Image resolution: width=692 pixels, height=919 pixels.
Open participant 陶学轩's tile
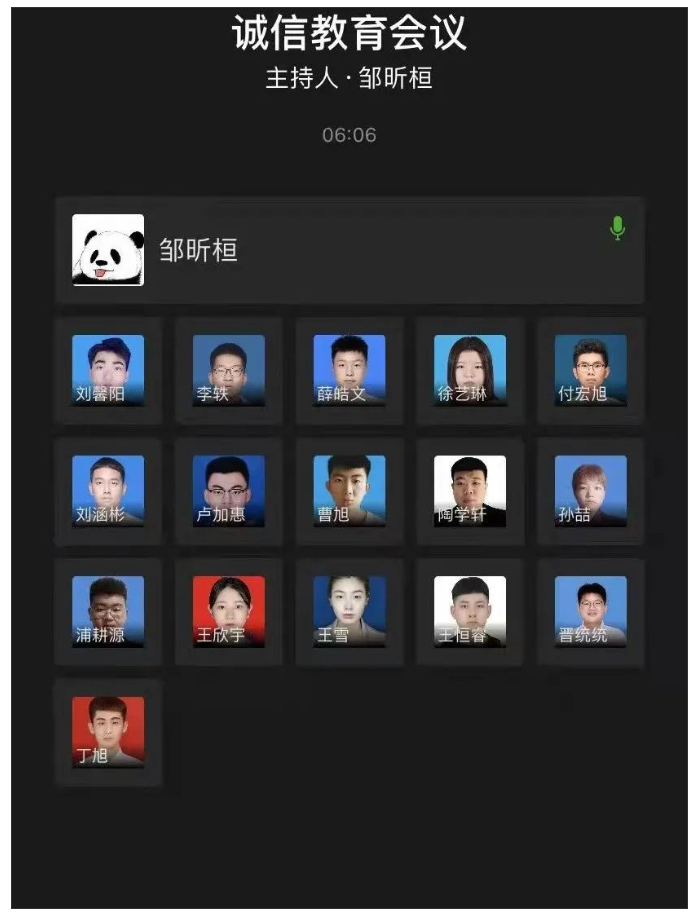pyautogui.click(x=470, y=492)
